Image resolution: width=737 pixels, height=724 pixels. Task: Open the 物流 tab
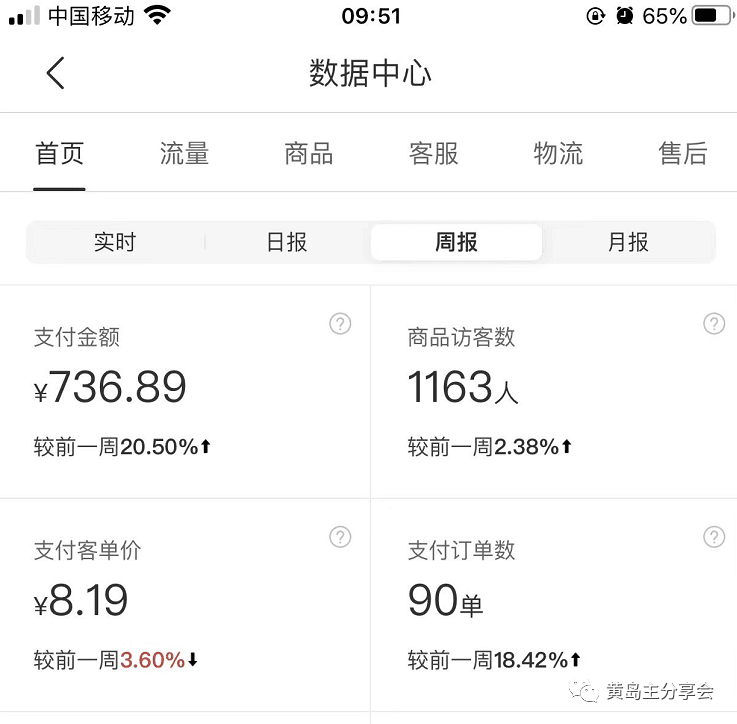(558, 153)
